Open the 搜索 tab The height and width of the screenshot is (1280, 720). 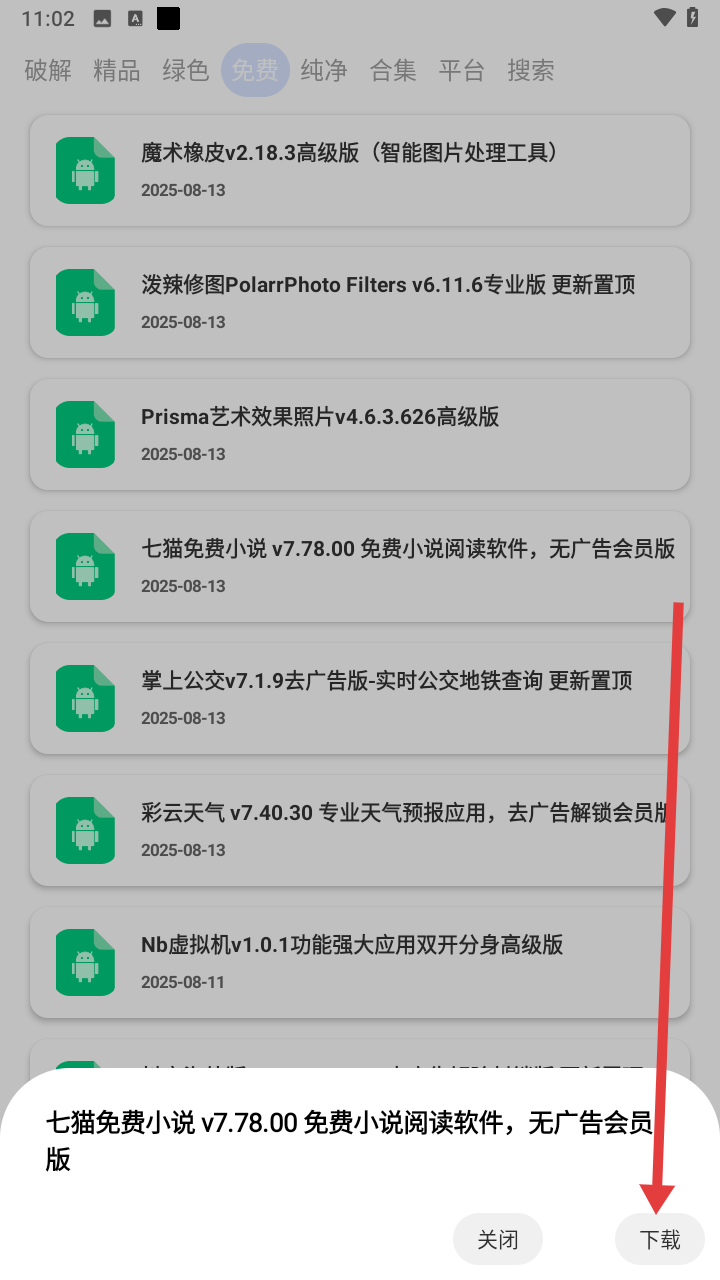pos(530,70)
